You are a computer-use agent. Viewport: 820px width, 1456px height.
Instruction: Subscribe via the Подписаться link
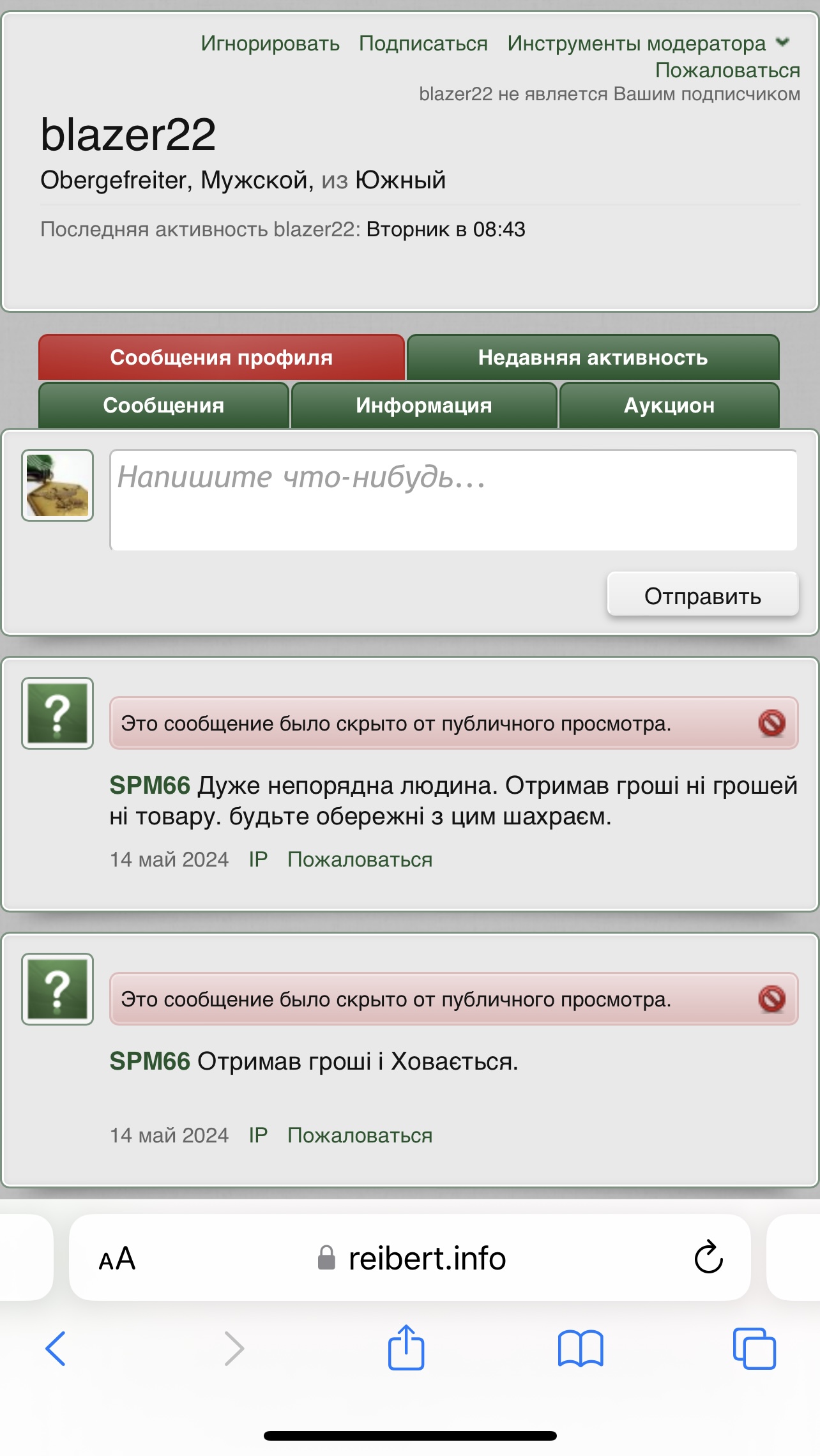point(423,43)
